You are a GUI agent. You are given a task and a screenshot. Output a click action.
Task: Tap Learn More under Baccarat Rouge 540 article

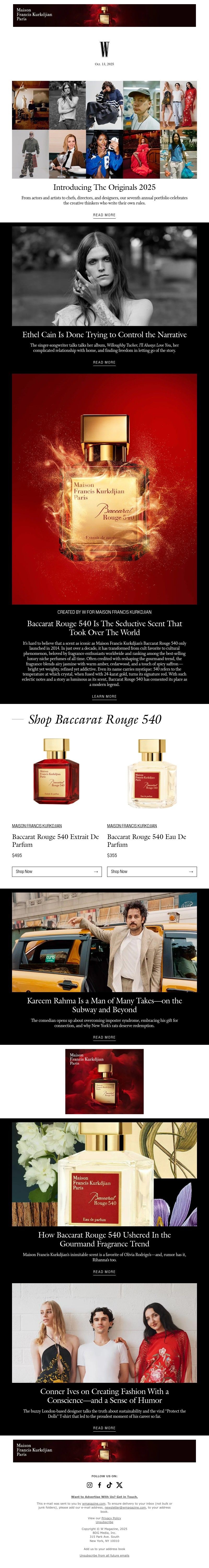tap(104, 696)
